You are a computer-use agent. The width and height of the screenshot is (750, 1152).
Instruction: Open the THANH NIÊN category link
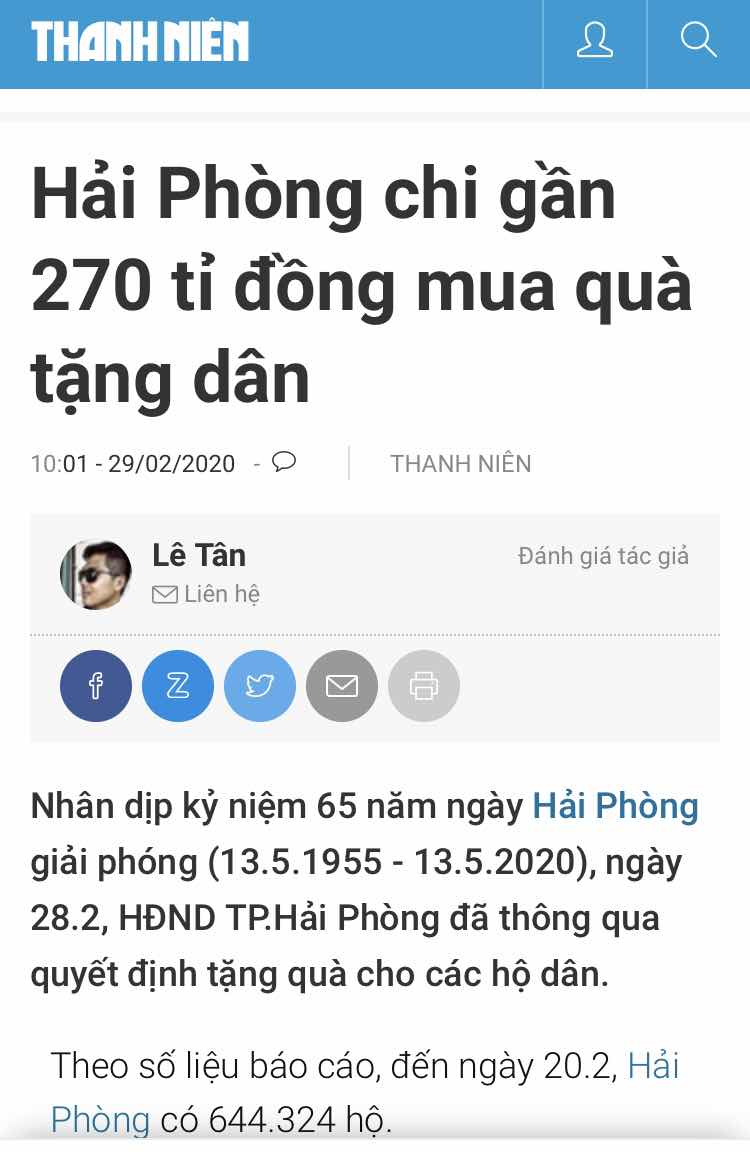pyautogui.click(x=460, y=464)
